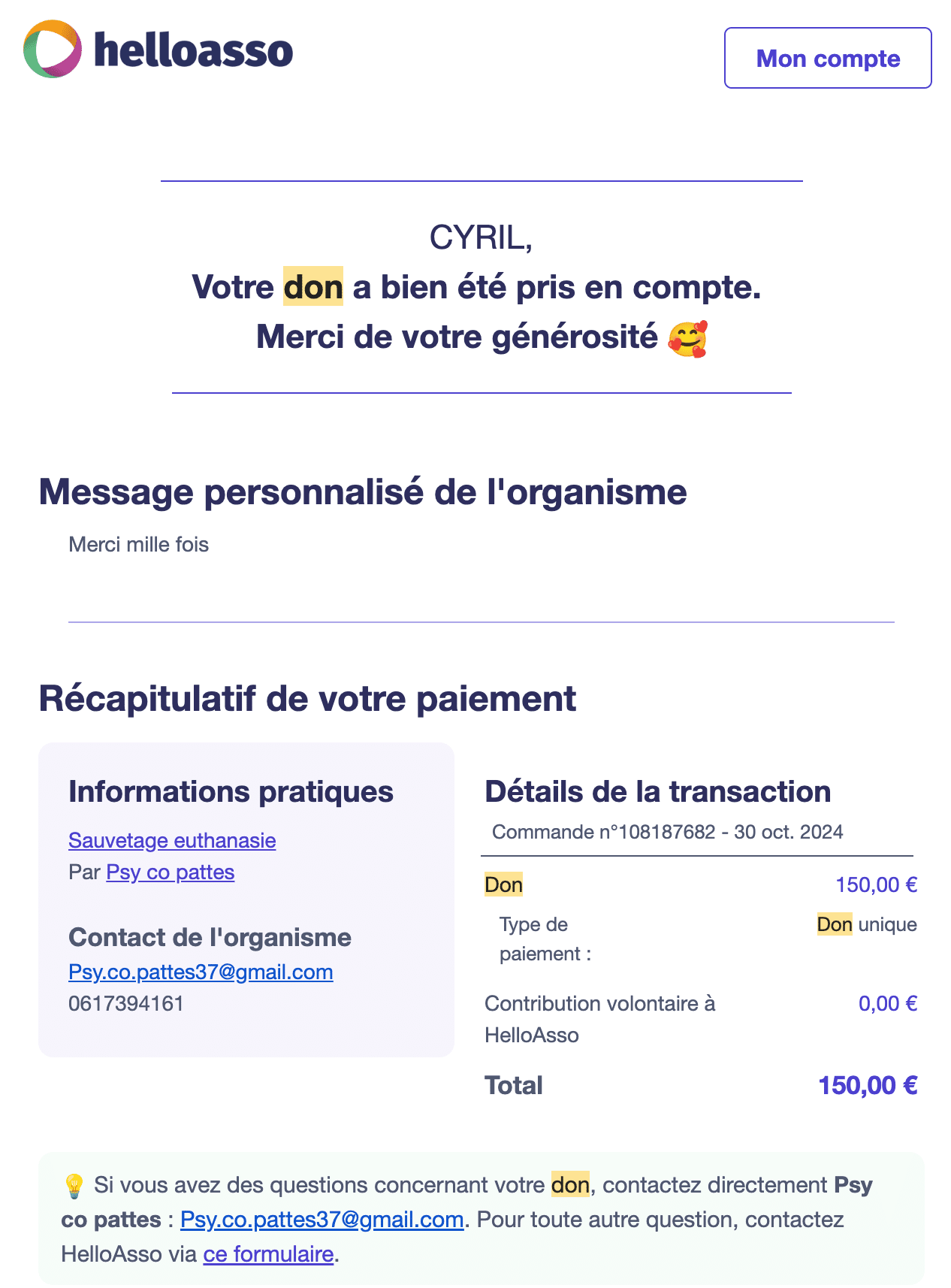951x1288 pixels.
Task: Email Psy co pattes from the help note
Action: 322,1219
